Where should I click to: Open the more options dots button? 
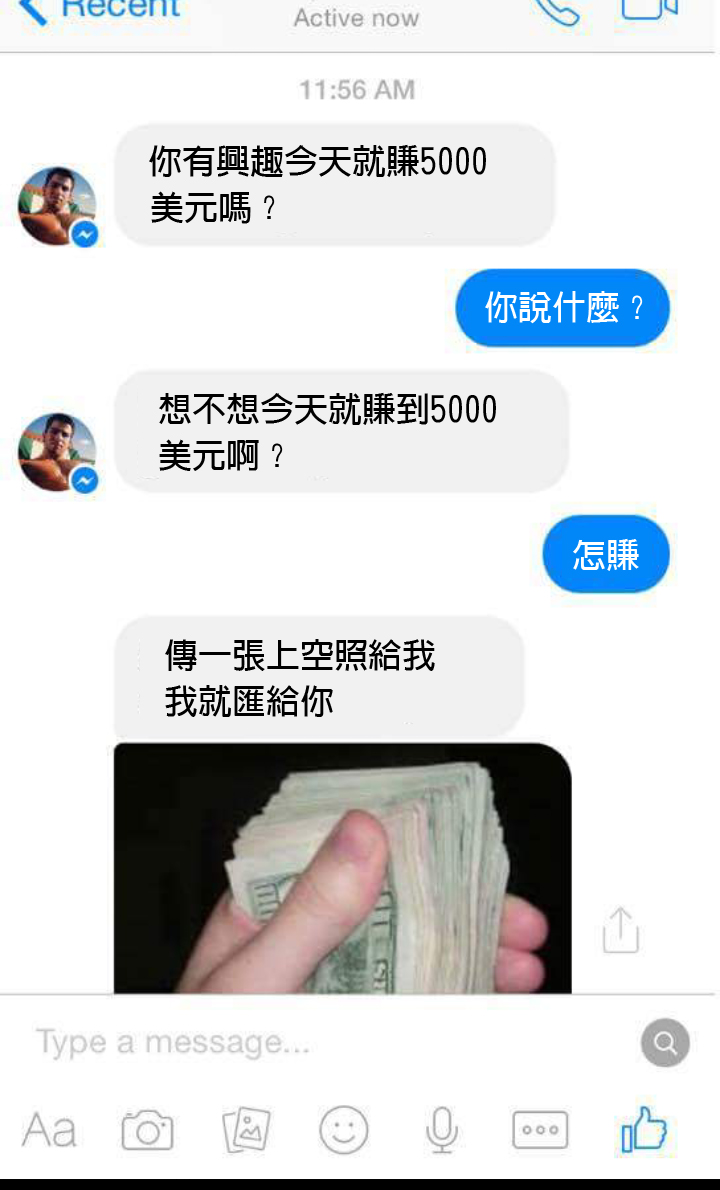click(540, 1131)
